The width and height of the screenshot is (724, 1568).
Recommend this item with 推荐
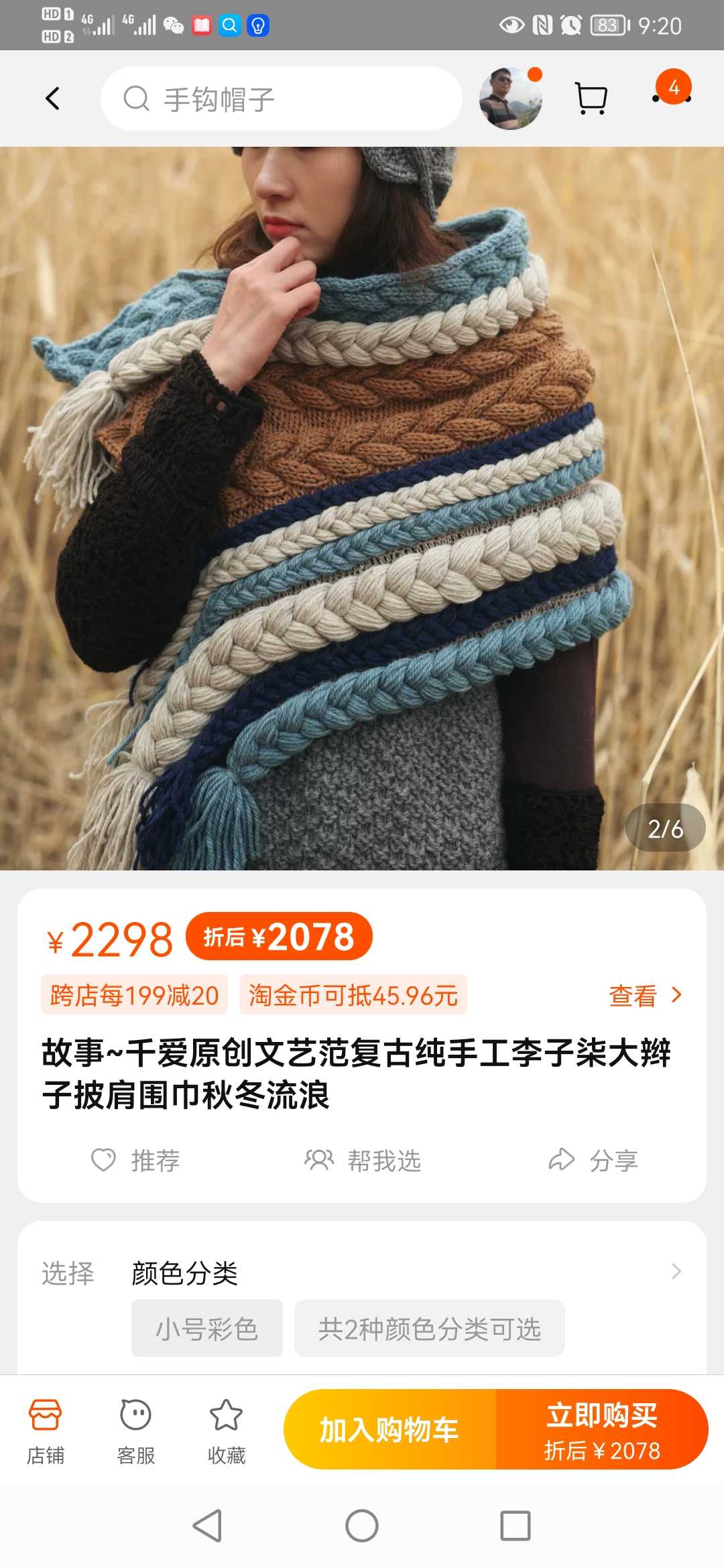coord(135,1160)
